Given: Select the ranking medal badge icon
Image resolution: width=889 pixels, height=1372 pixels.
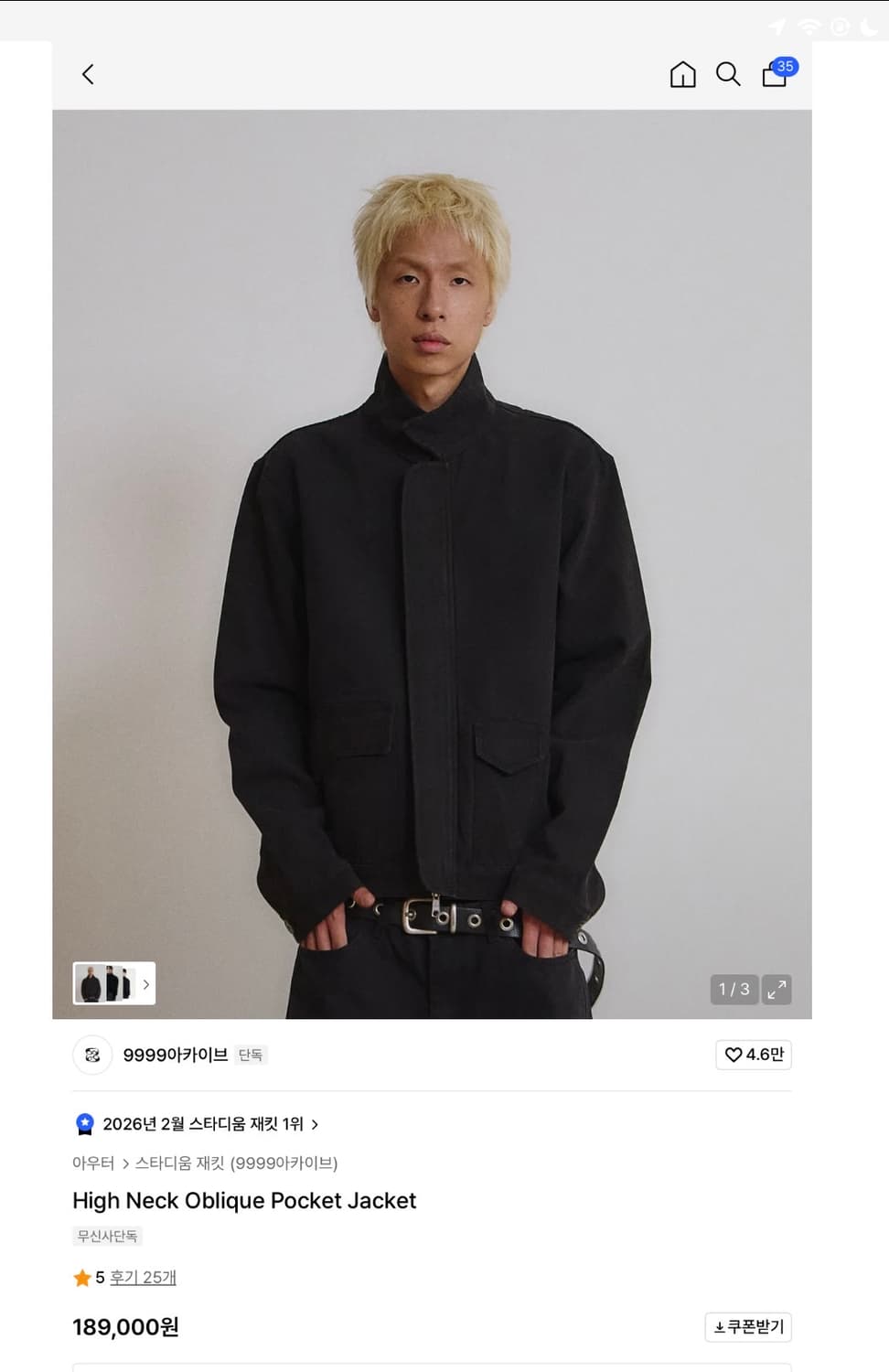Looking at the screenshot, I should 85,1124.
